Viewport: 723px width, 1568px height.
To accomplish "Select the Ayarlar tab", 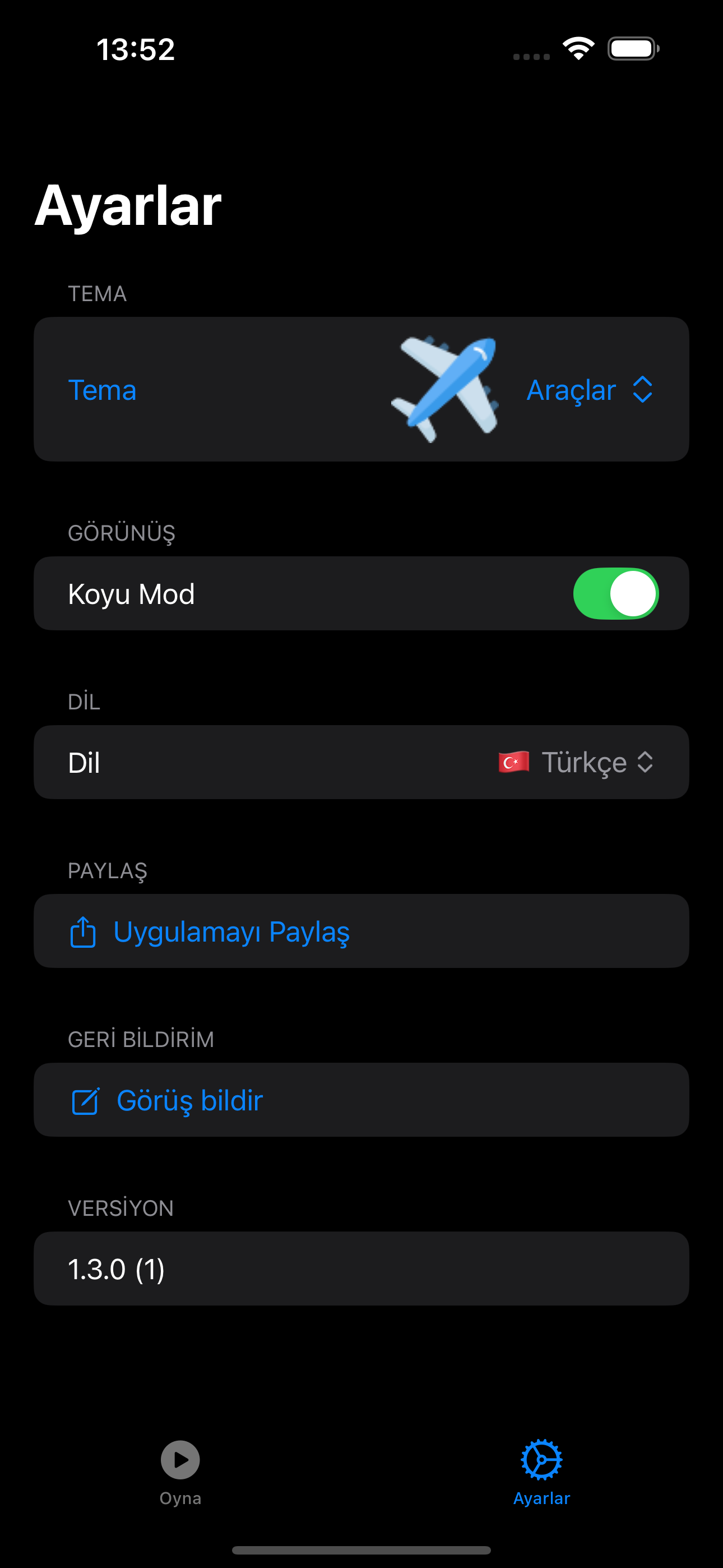I will click(x=541, y=1471).
